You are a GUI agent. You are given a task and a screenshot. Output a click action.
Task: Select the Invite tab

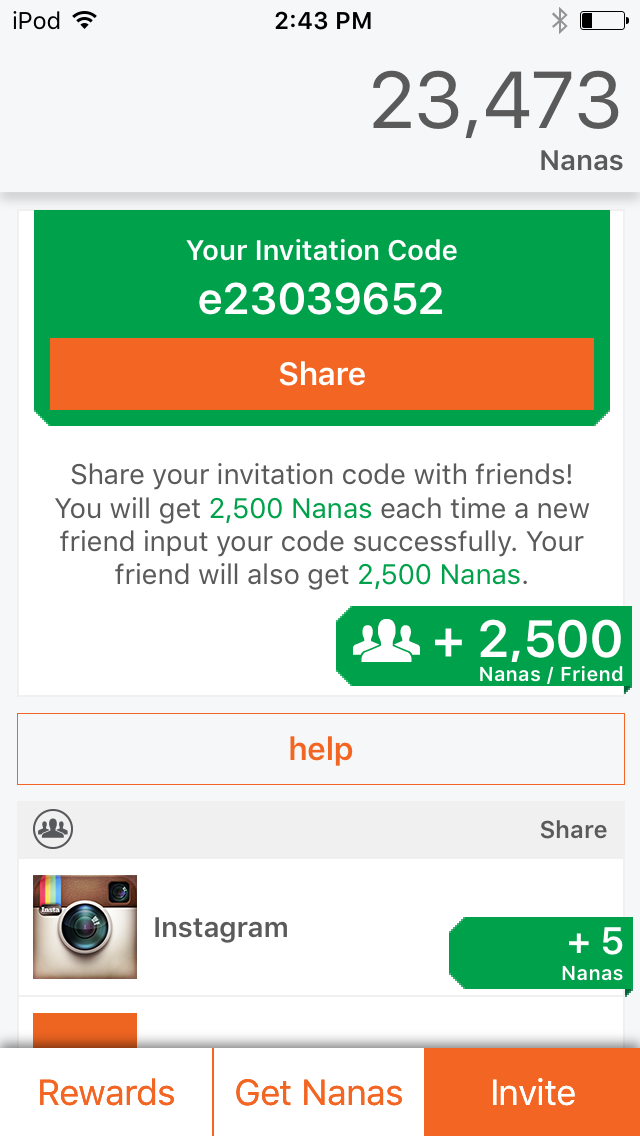pos(532,1092)
